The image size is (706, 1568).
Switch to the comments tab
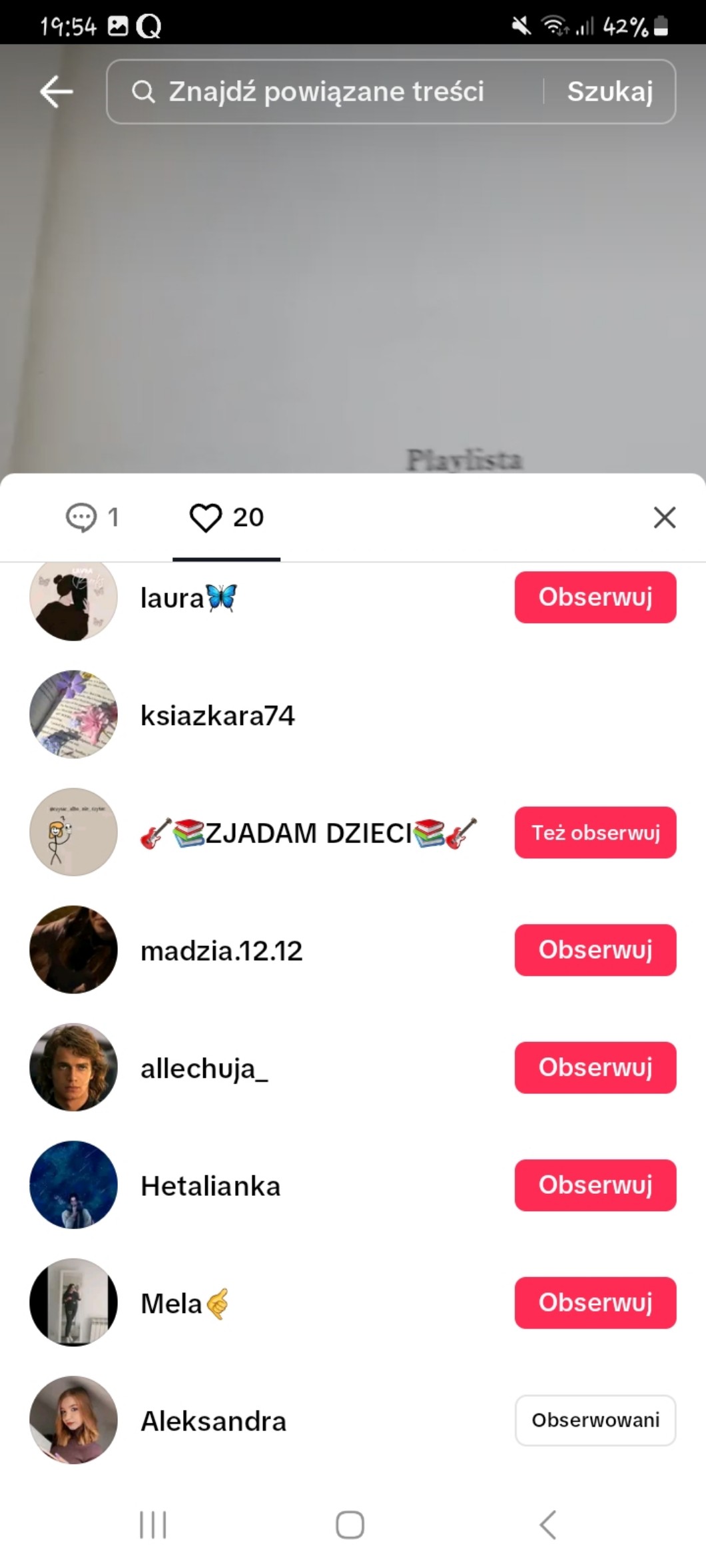(x=93, y=517)
